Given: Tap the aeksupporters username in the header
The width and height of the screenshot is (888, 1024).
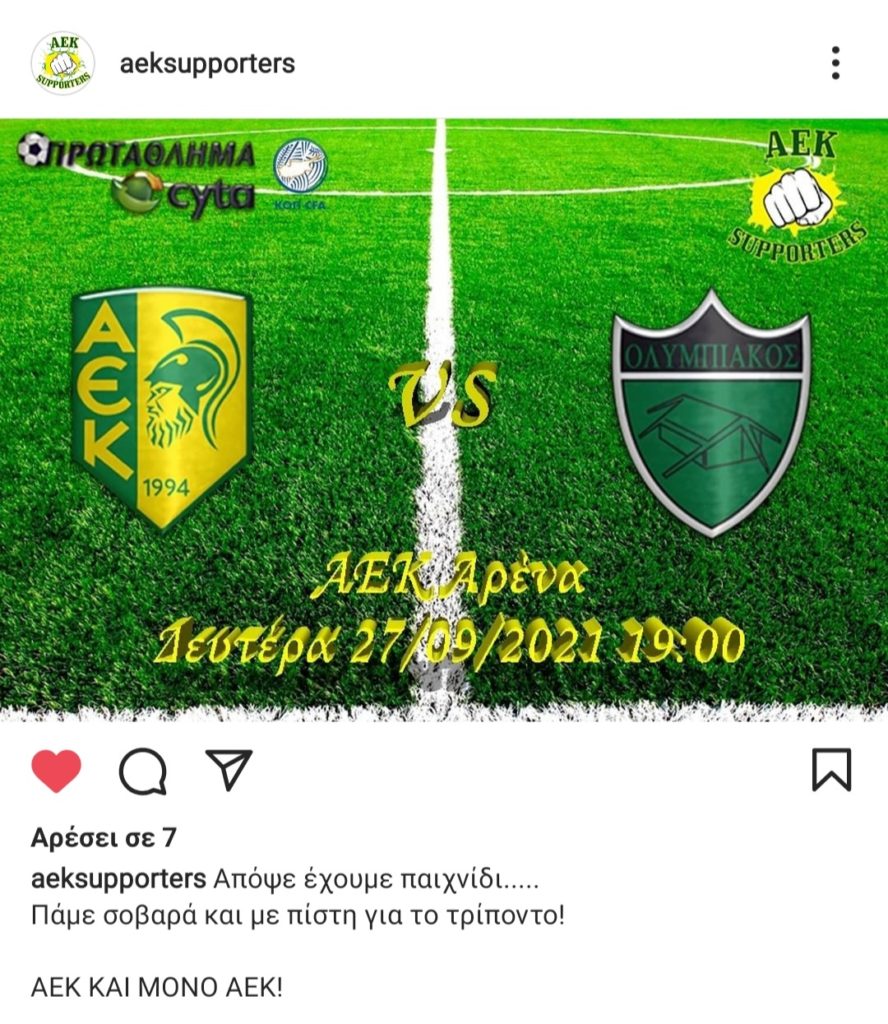Looking at the screenshot, I should (x=207, y=64).
